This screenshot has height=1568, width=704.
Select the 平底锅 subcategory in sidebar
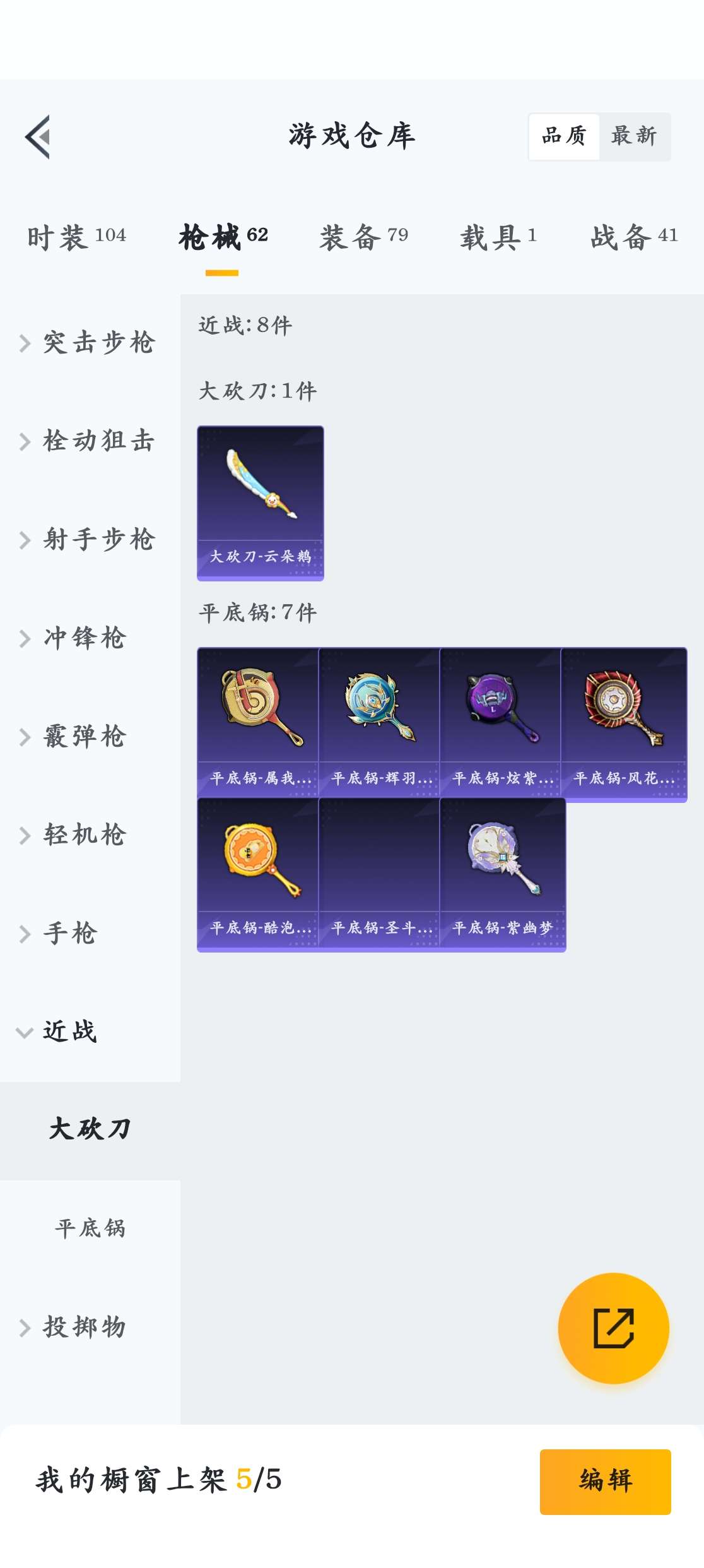[x=90, y=1228]
